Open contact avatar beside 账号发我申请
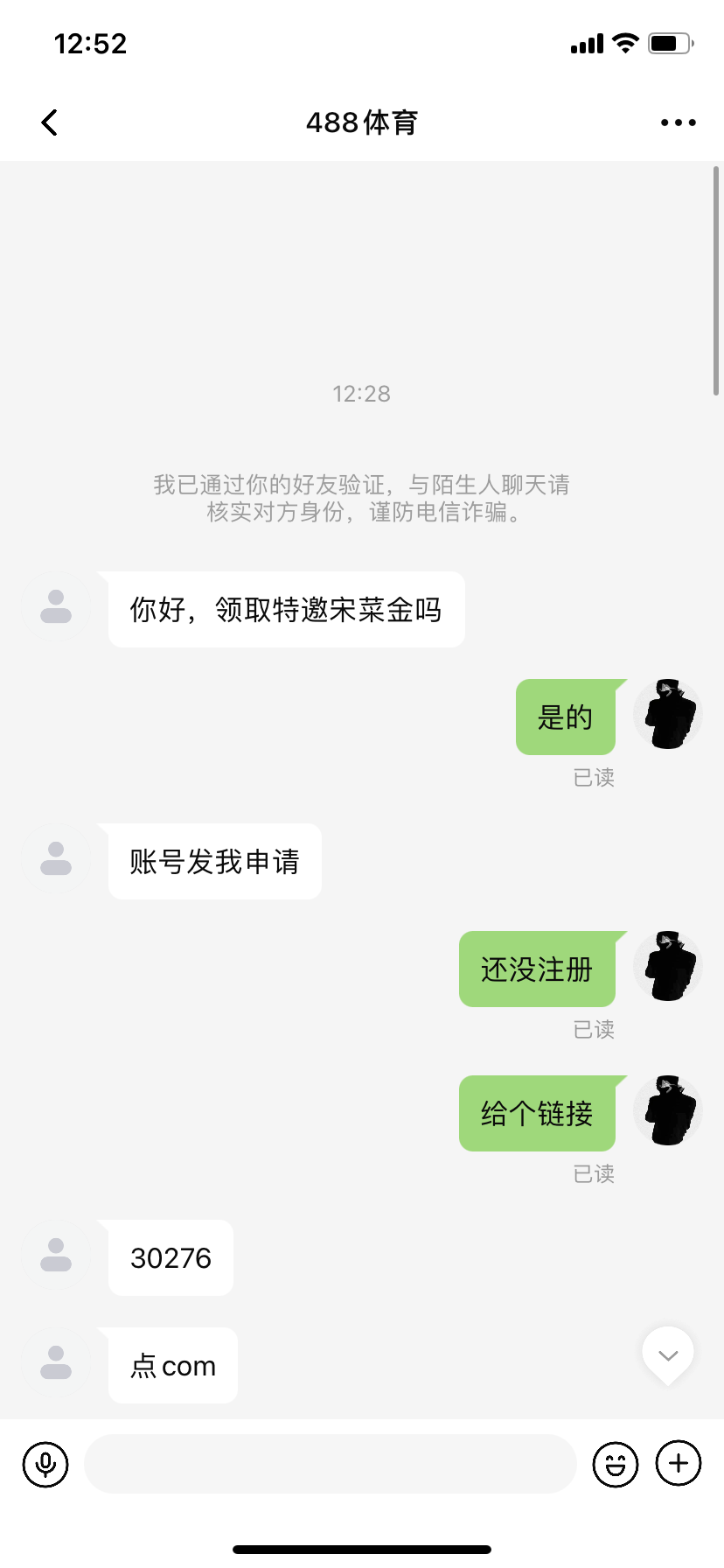 [x=56, y=858]
